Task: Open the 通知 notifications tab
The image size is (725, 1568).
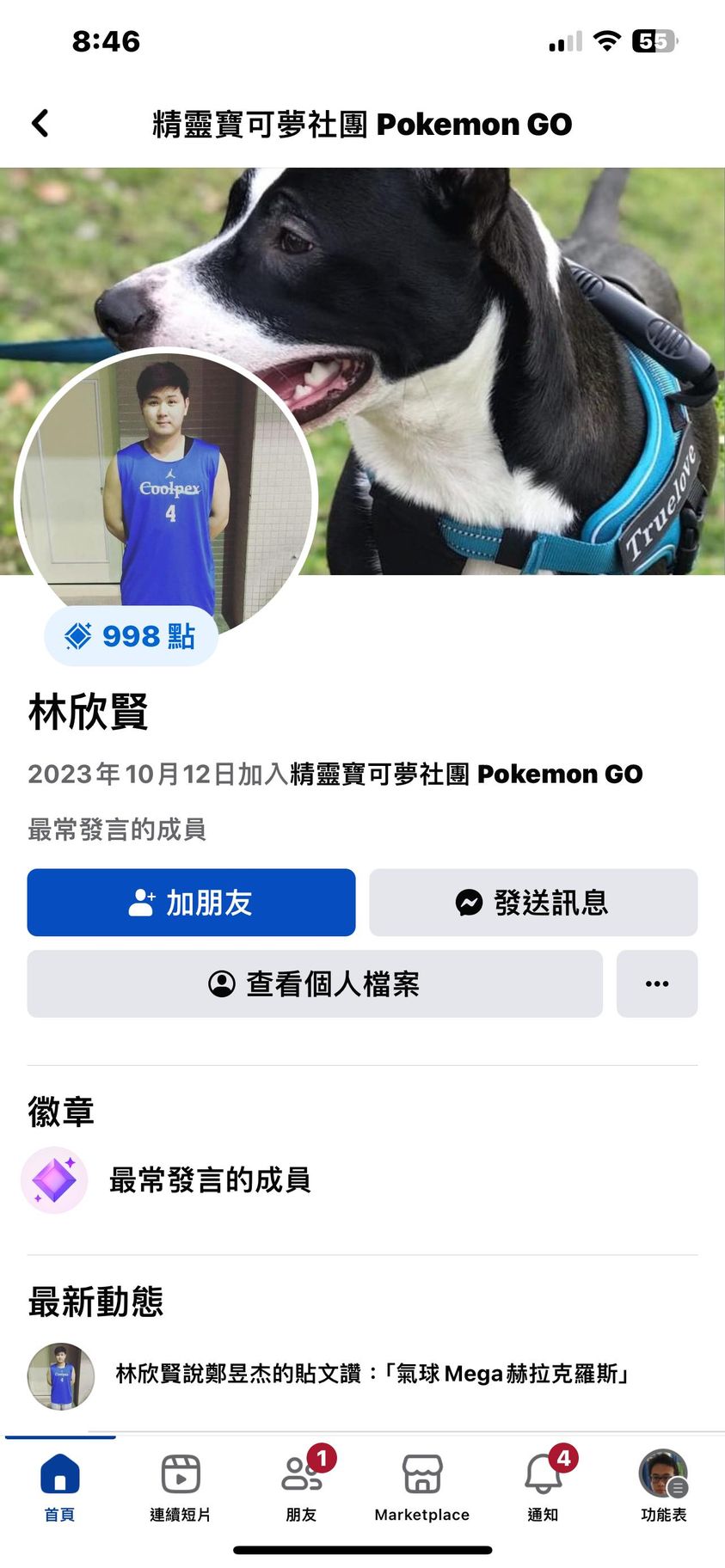Action: [x=543, y=1486]
